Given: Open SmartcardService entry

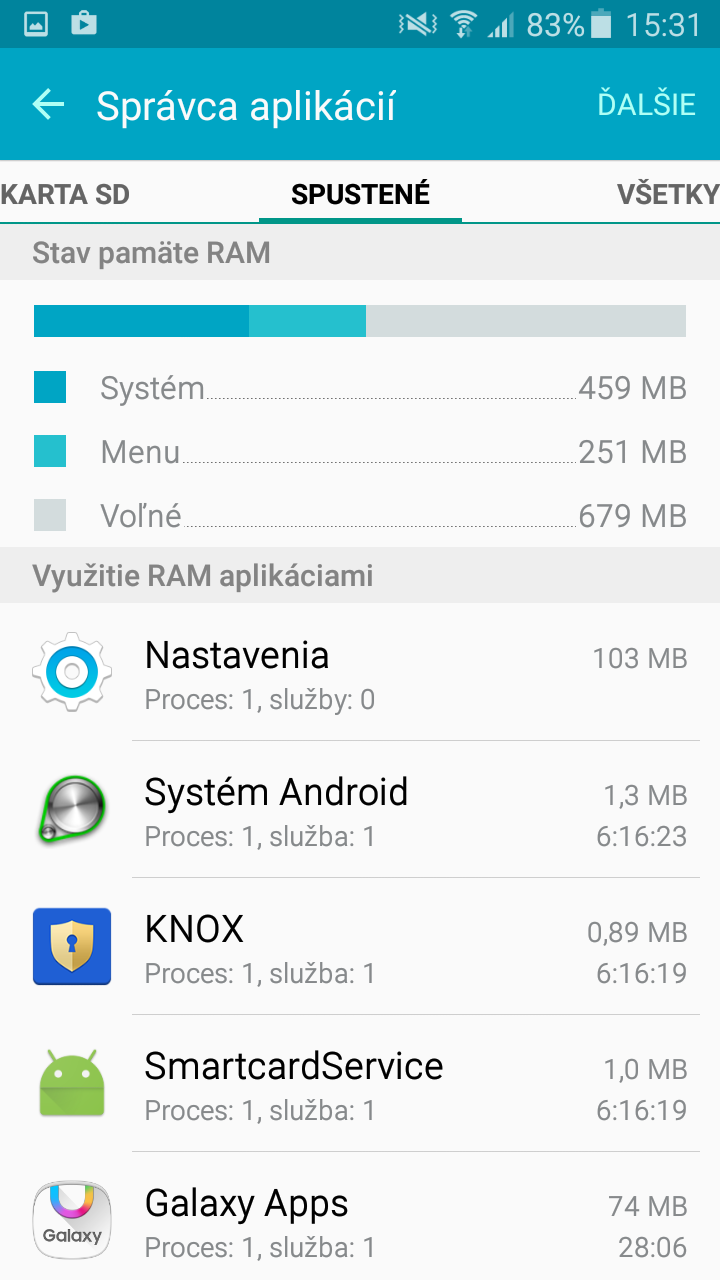Looking at the screenshot, I should [360, 1083].
